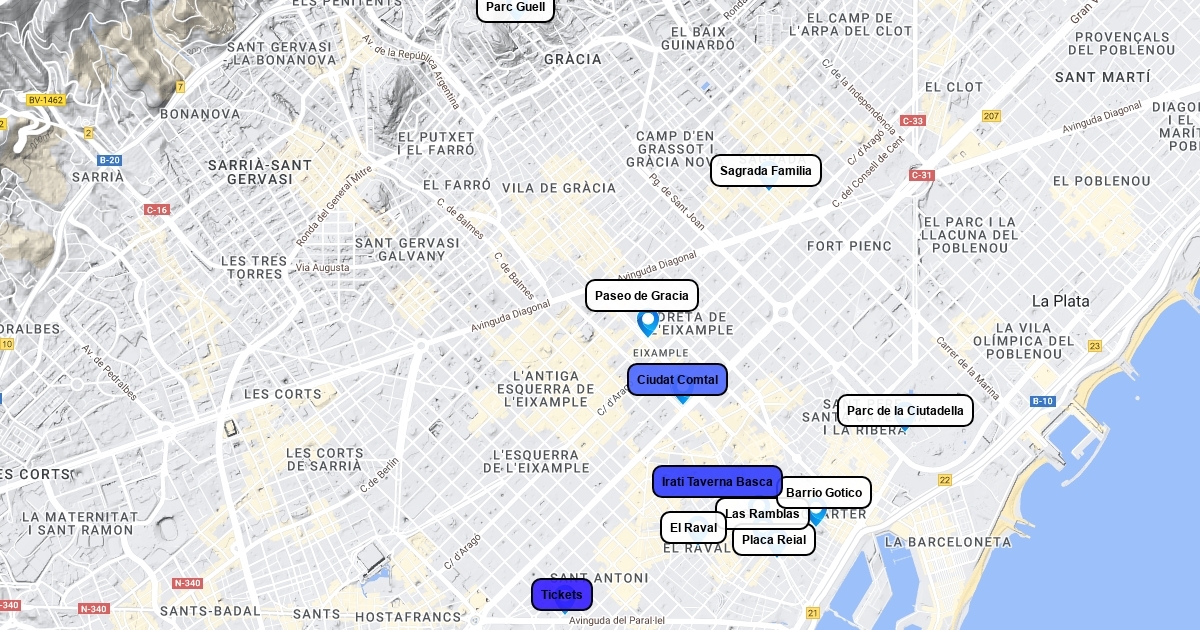Open the Parc Guell marker label
This screenshot has width=1200, height=630.
coord(515,8)
